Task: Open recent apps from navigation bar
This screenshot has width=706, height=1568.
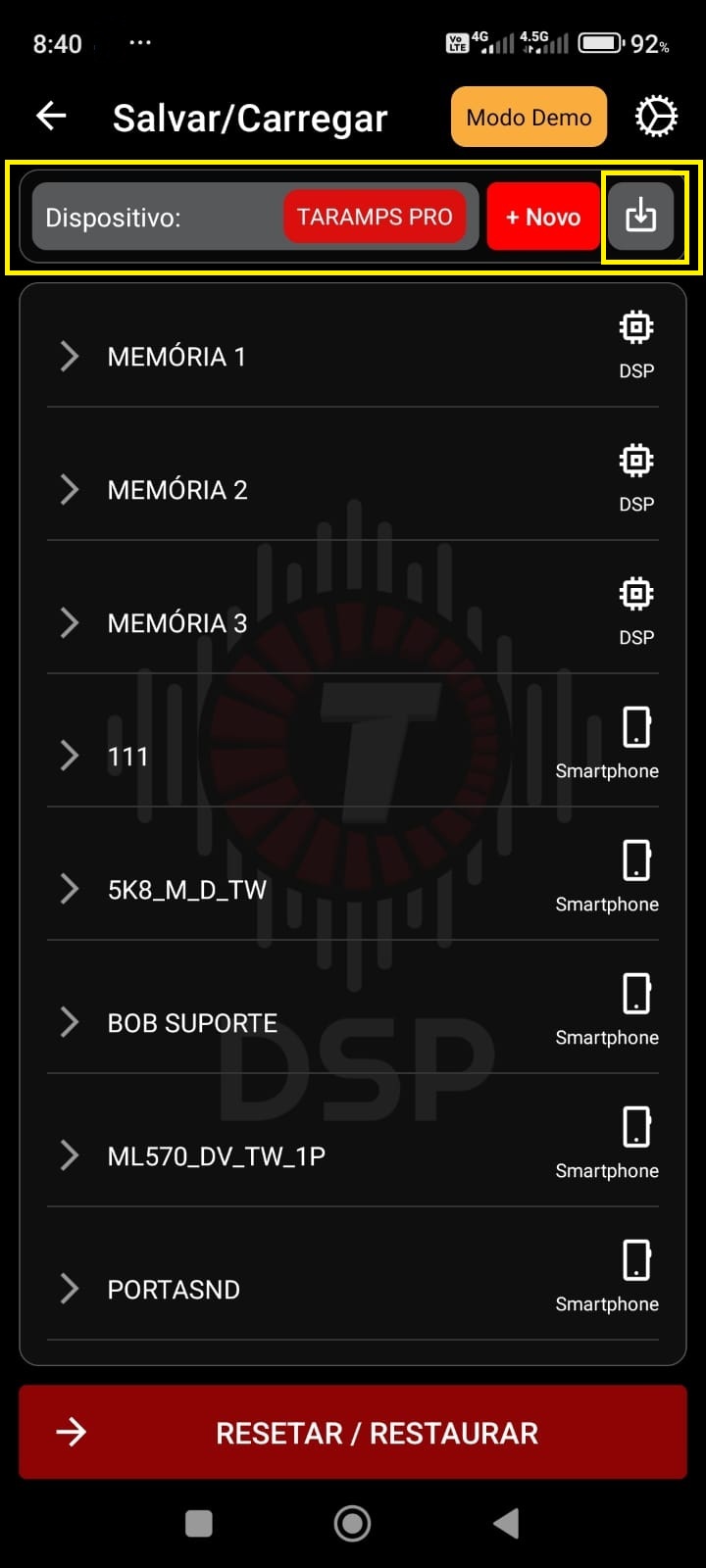Action: (199, 1523)
